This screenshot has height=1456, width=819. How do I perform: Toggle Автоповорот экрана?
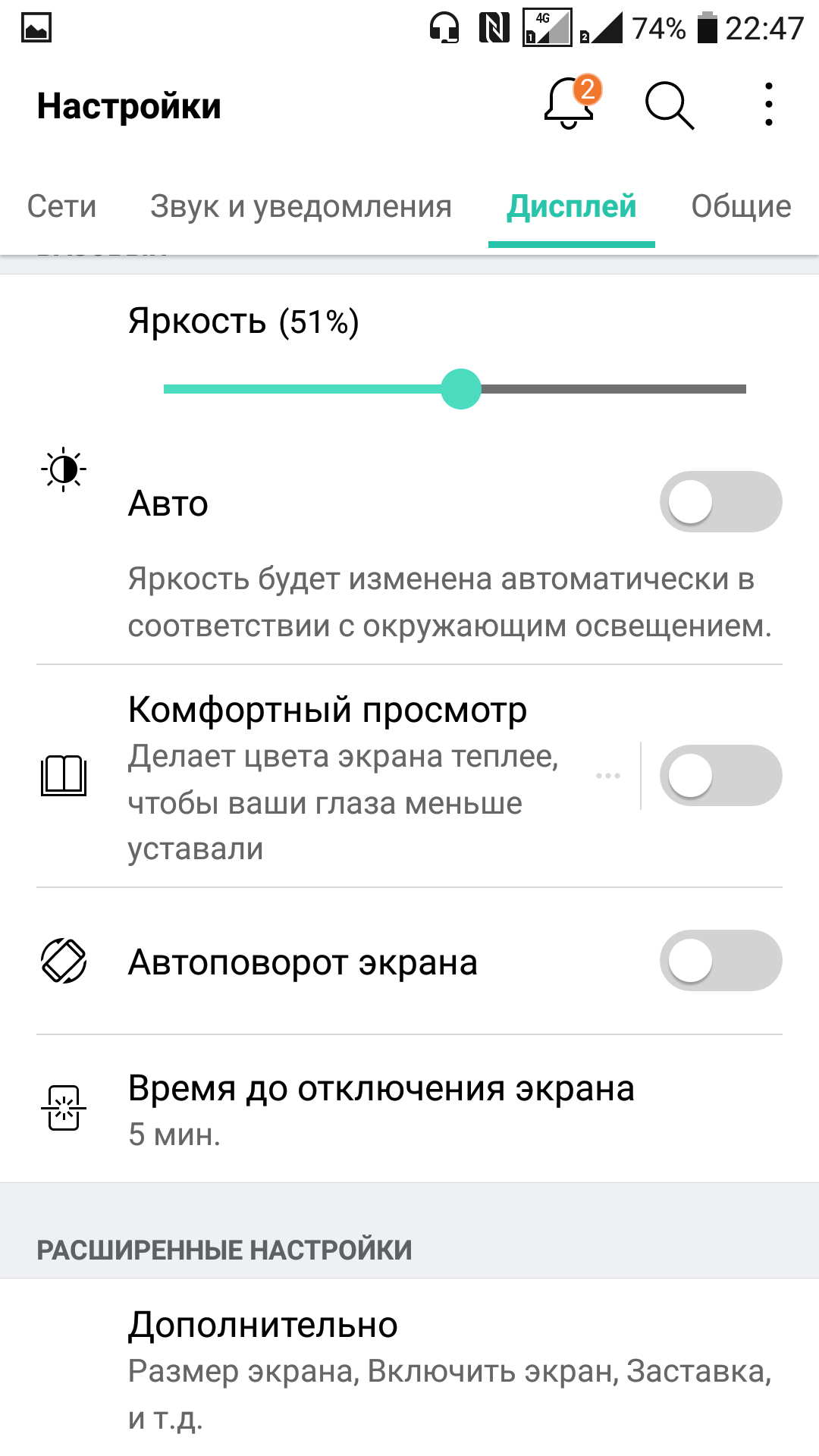720,961
